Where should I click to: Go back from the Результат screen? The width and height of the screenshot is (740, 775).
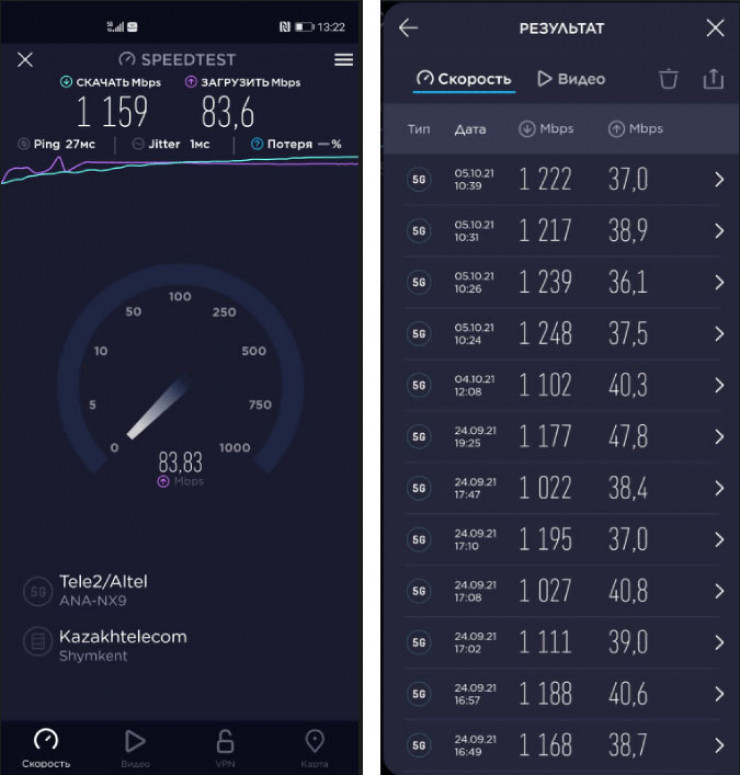(x=408, y=28)
